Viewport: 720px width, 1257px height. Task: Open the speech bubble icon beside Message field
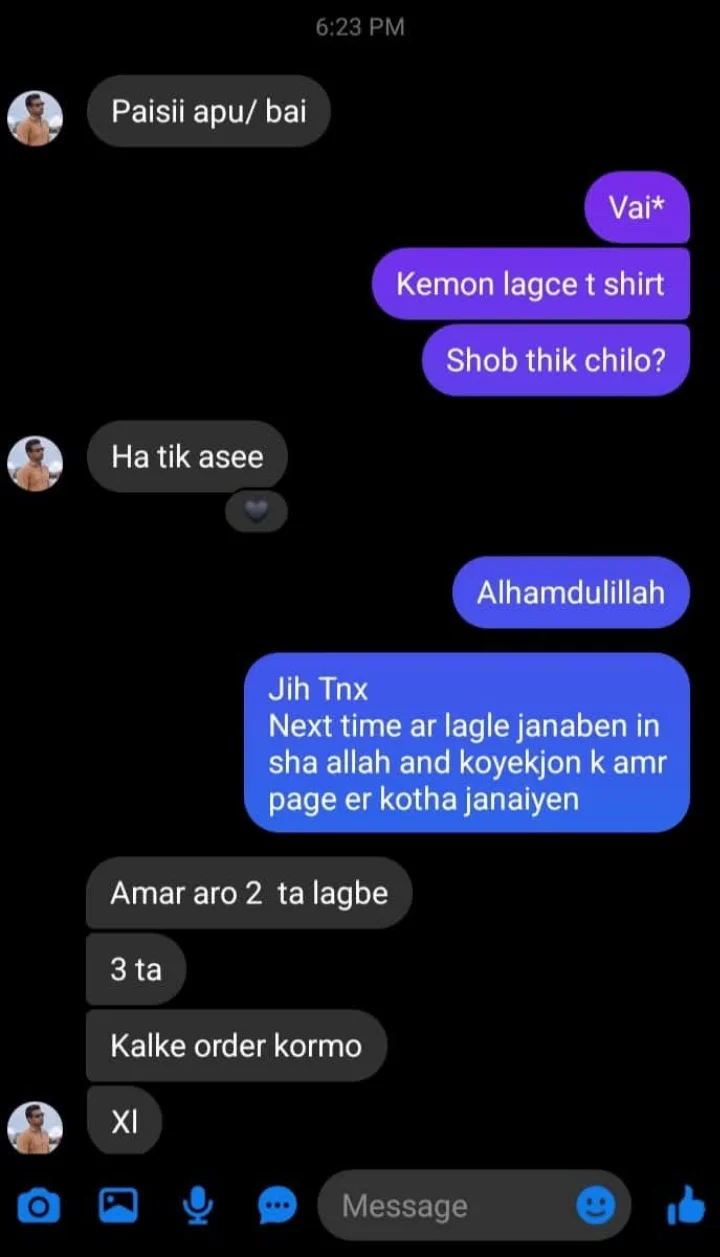tap(277, 1207)
